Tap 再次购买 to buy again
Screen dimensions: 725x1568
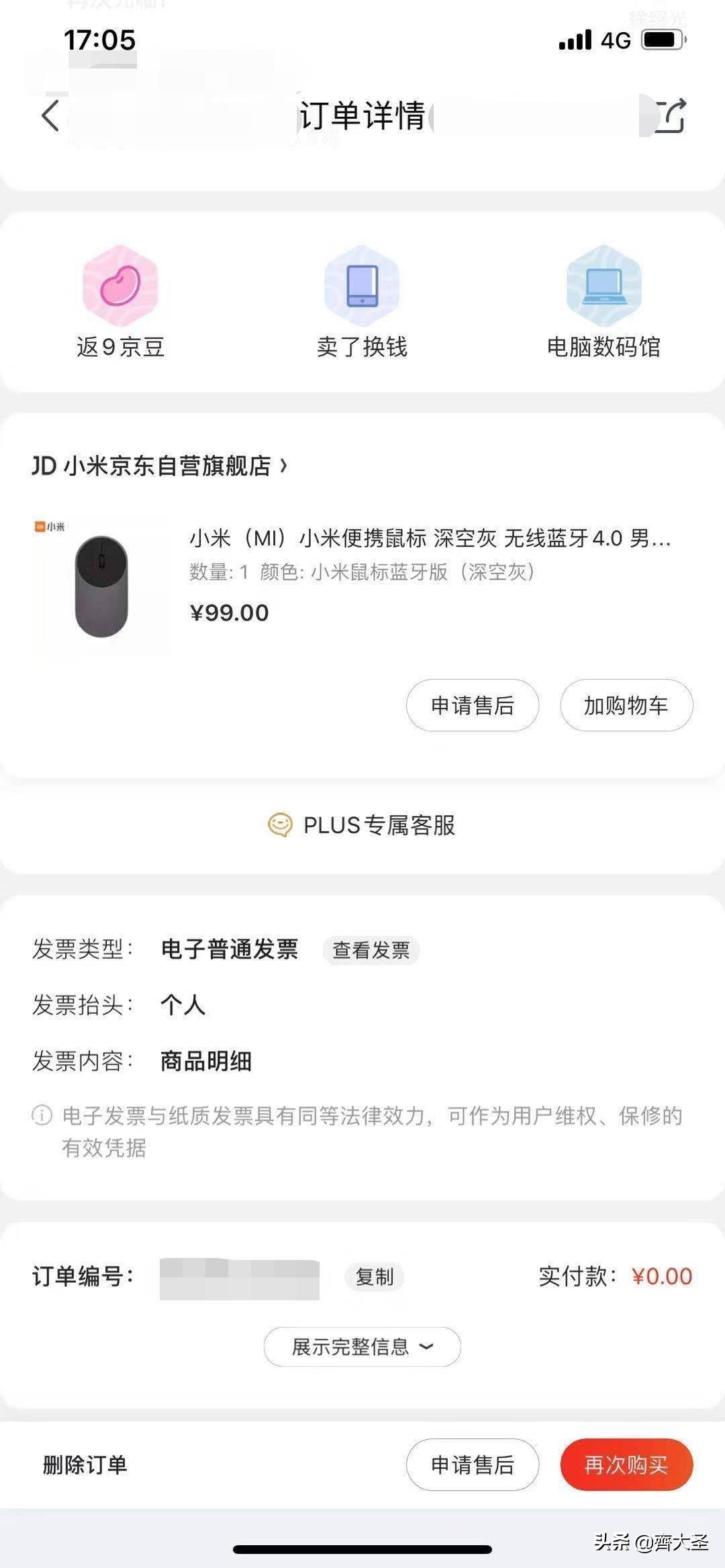point(626,1465)
